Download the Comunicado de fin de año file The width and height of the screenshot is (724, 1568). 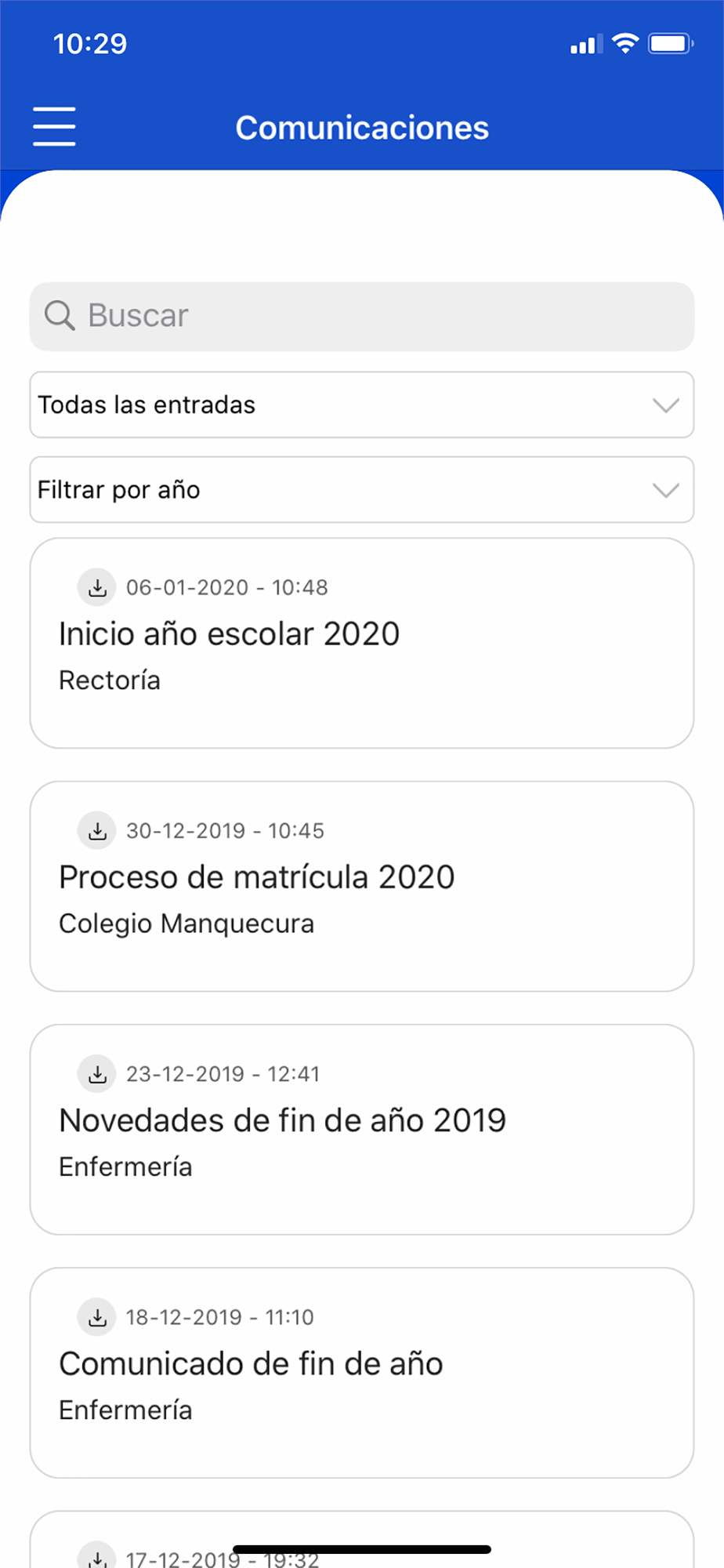pyautogui.click(x=97, y=1317)
